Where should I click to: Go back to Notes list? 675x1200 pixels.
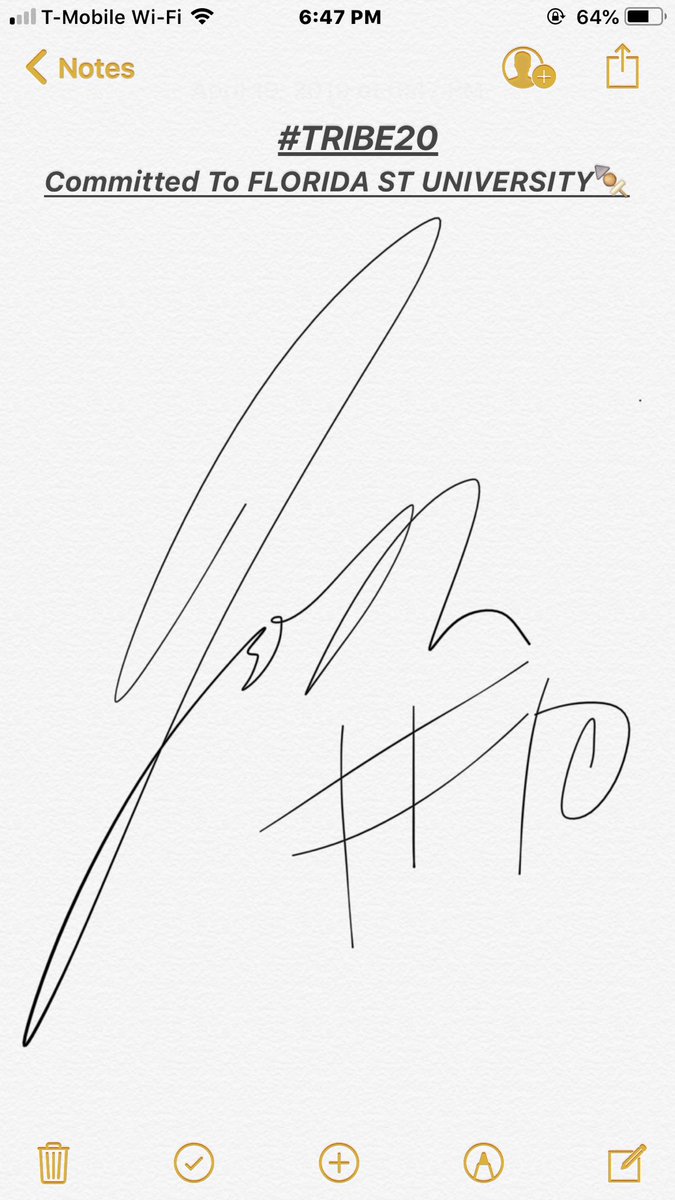click(x=80, y=68)
